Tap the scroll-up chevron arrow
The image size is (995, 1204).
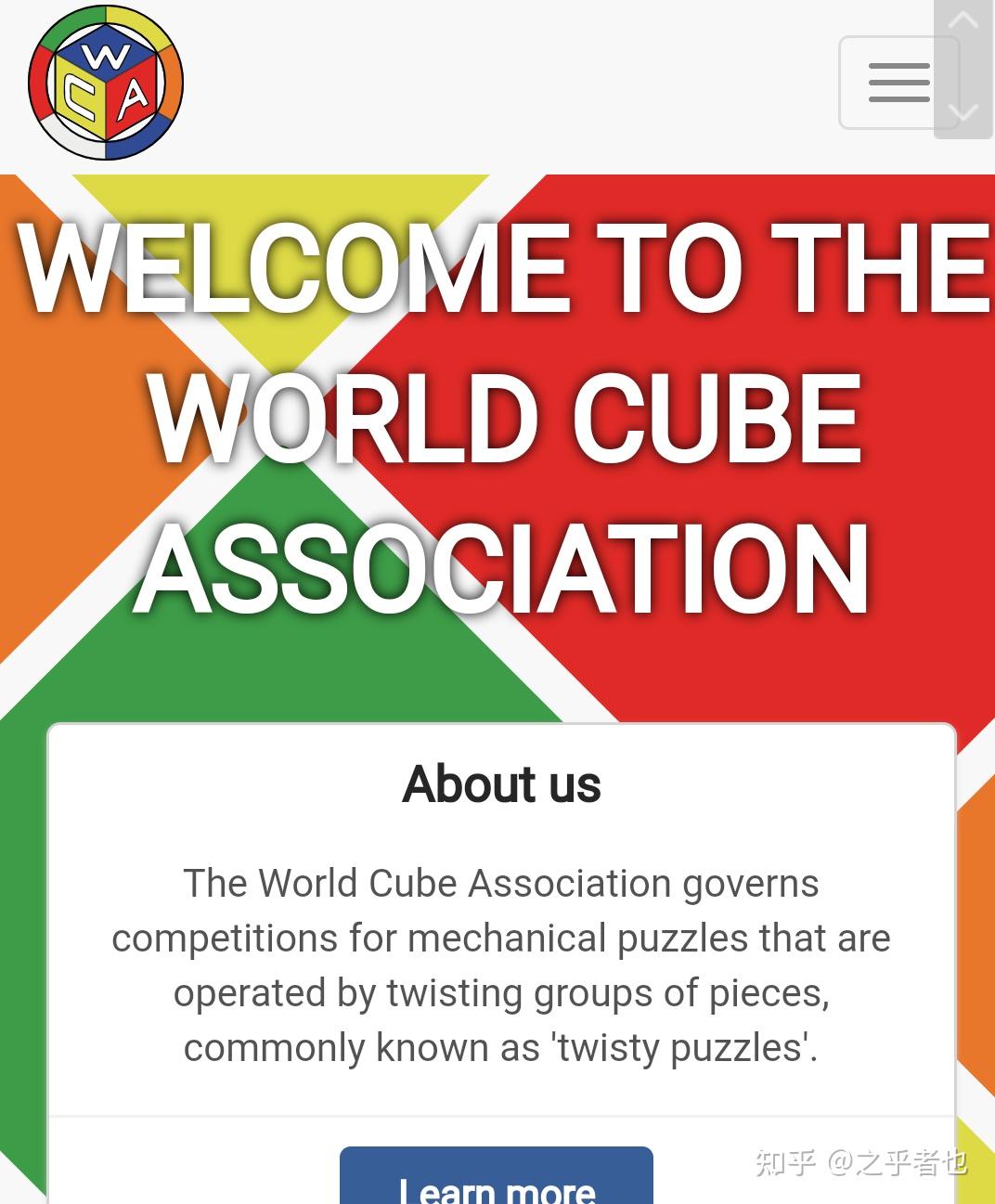(x=963, y=20)
